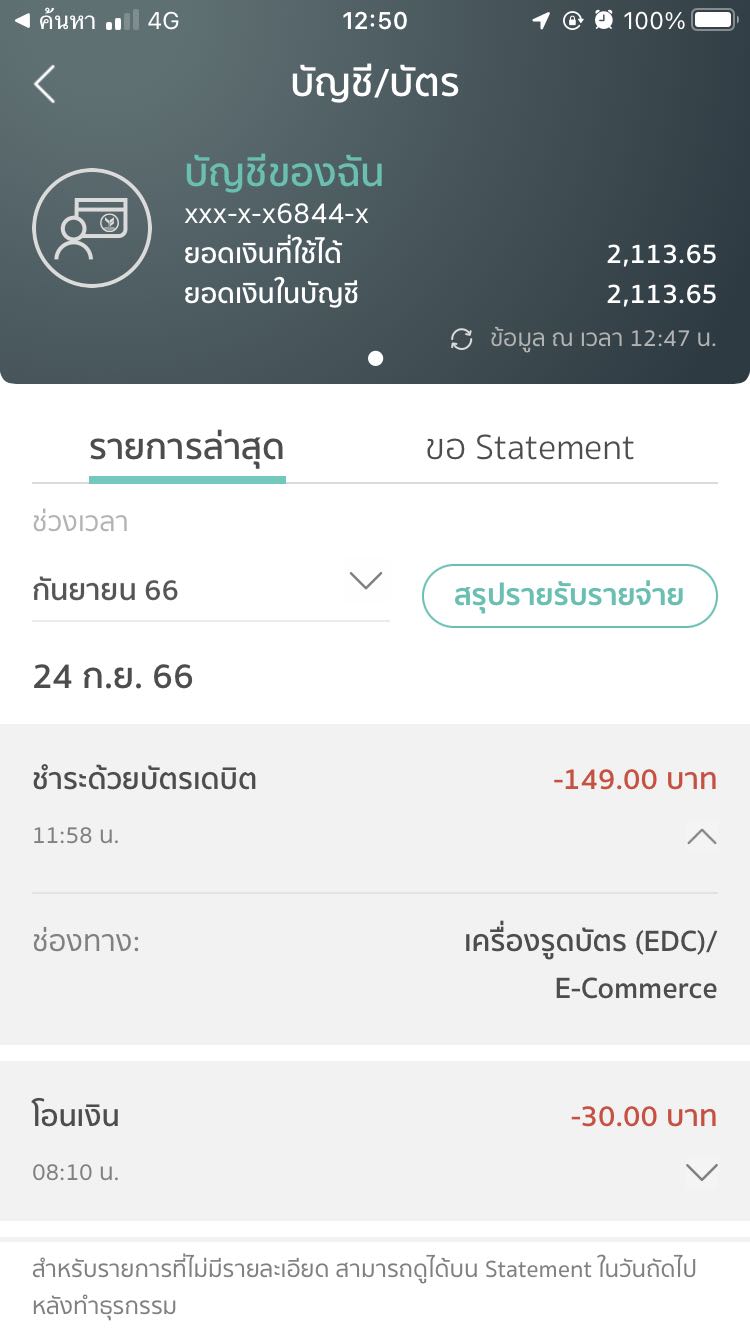
Task: Switch to the ขอ Statement tab
Action: (x=529, y=448)
